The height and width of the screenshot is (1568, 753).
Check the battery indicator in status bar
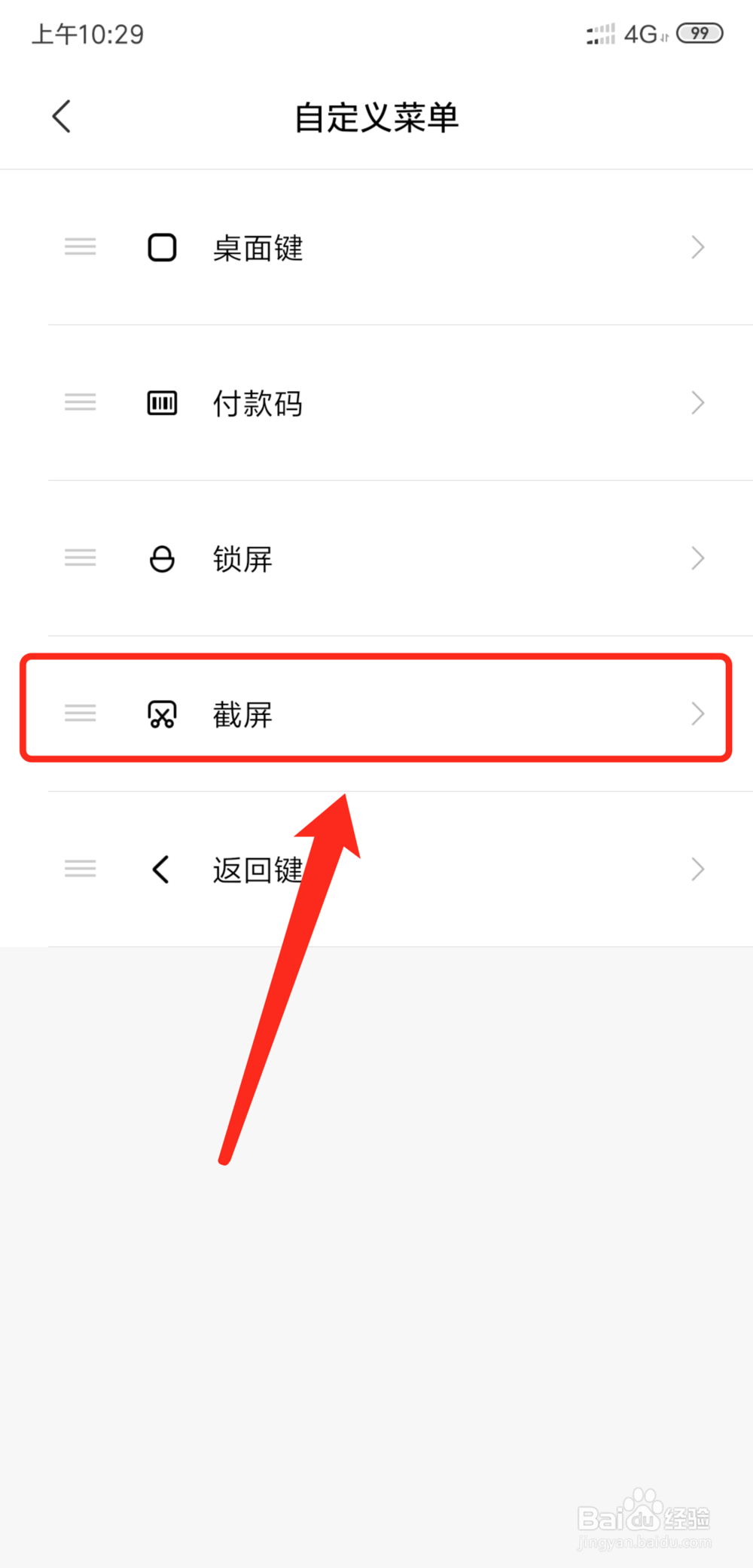pyautogui.click(x=699, y=33)
